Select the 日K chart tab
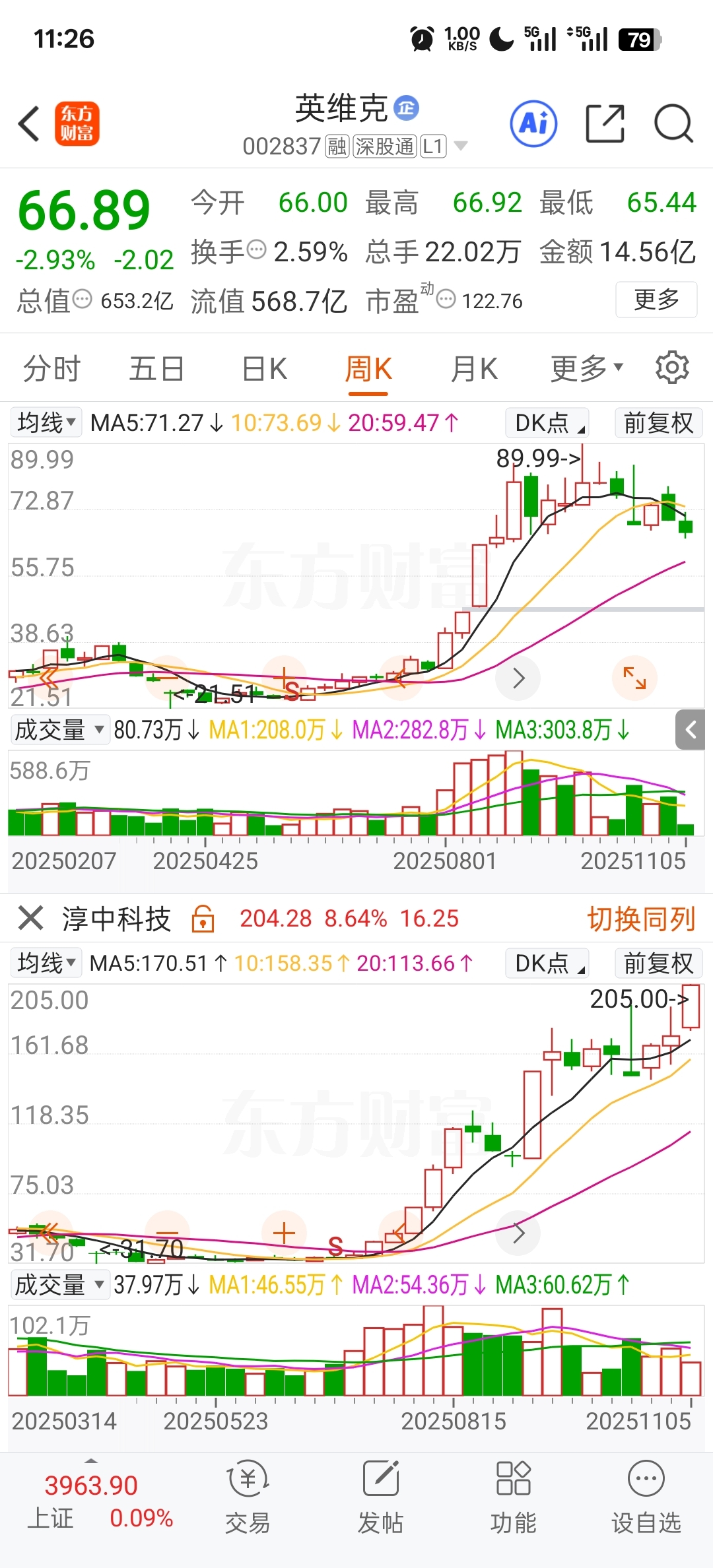This screenshot has height=1568, width=713. [x=264, y=368]
